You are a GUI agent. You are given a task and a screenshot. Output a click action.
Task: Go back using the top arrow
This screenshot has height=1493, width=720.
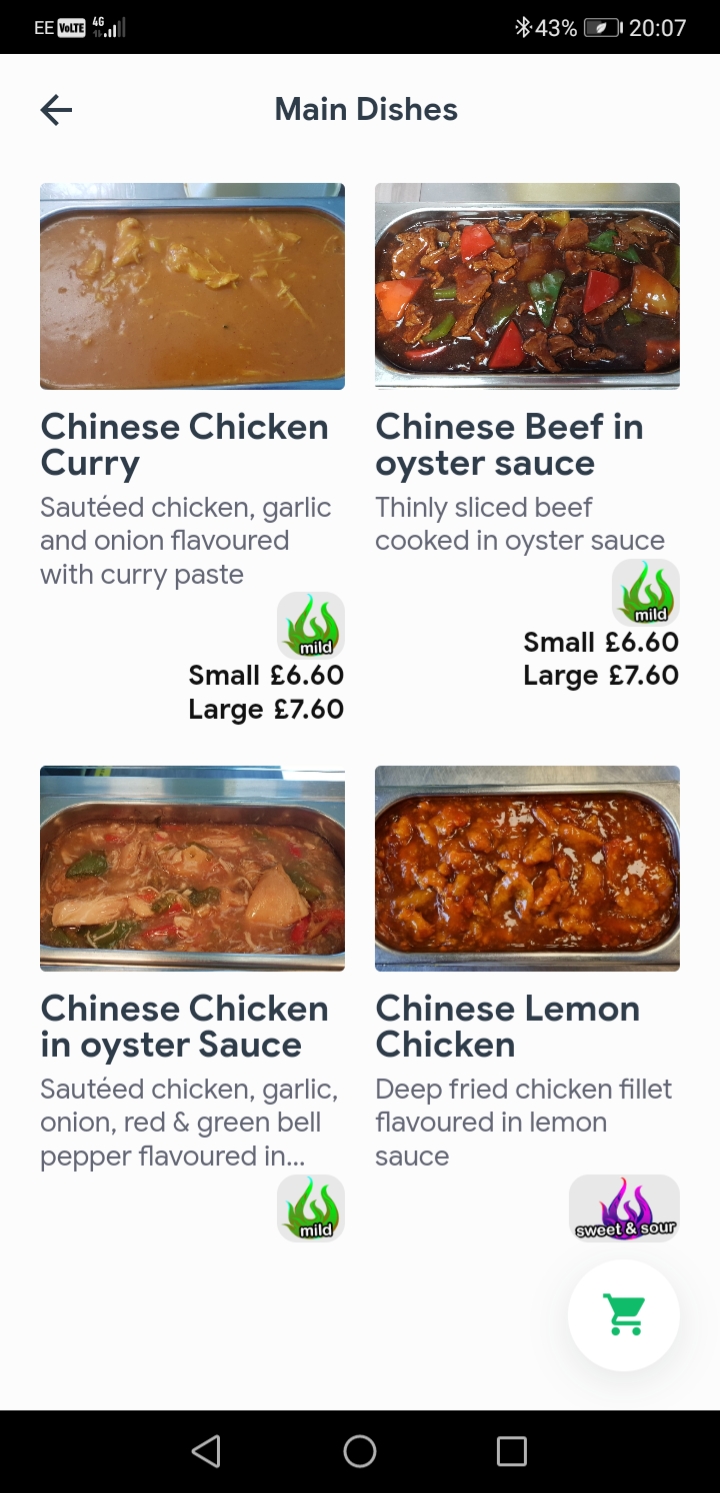(56, 110)
